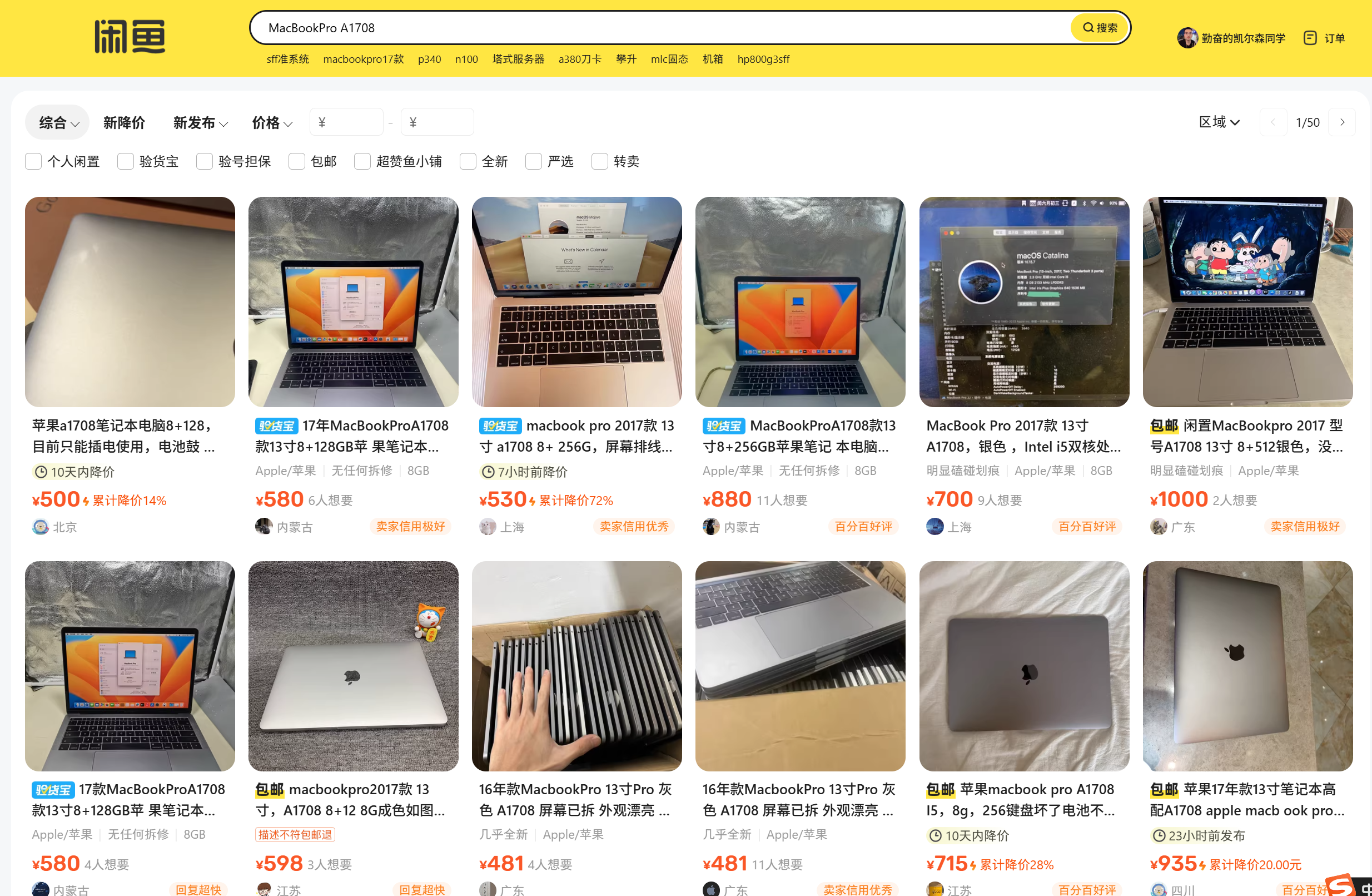Open the ¥598 macbookpro2017款 listing
This screenshot has width=1372, height=896.
click(x=354, y=666)
